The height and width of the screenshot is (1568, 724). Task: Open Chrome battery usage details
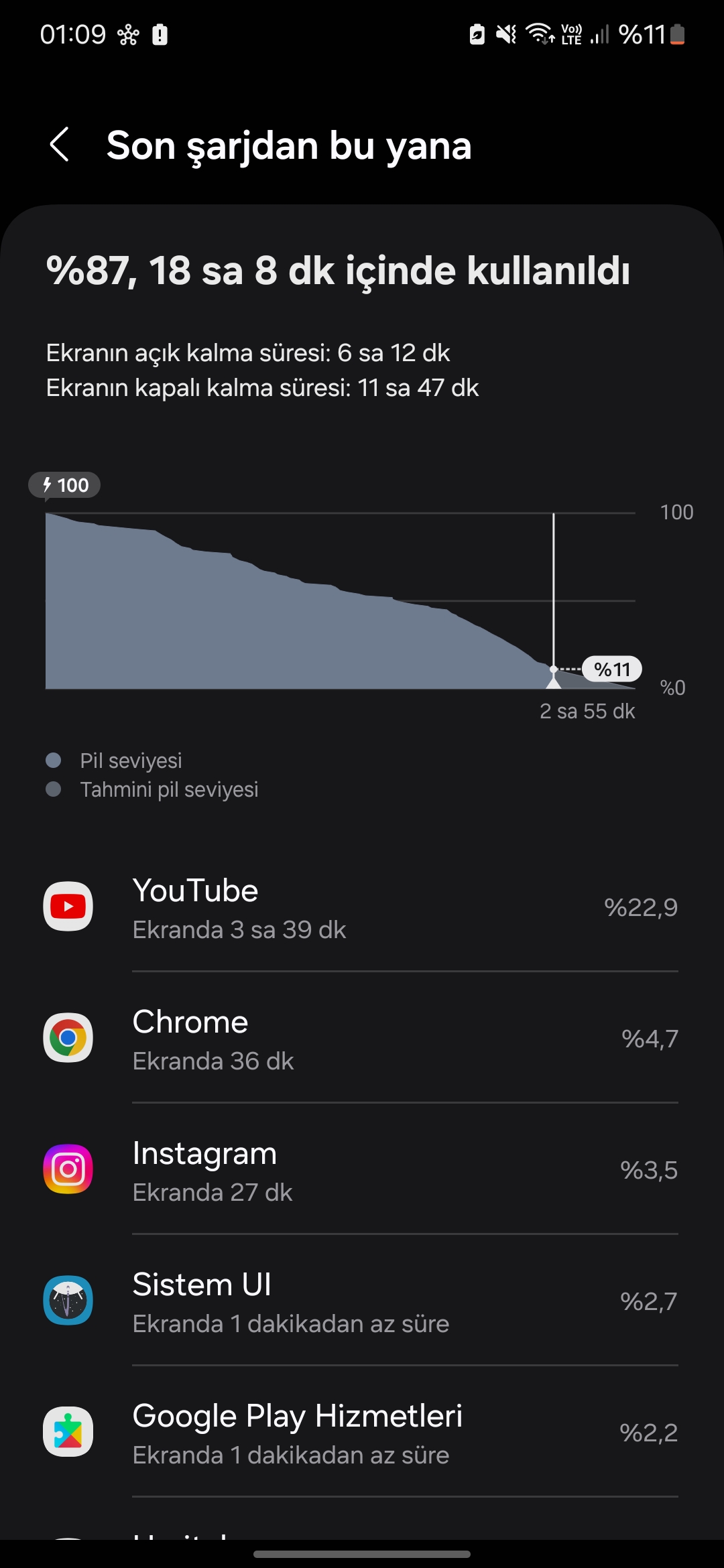tap(362, 1039)
